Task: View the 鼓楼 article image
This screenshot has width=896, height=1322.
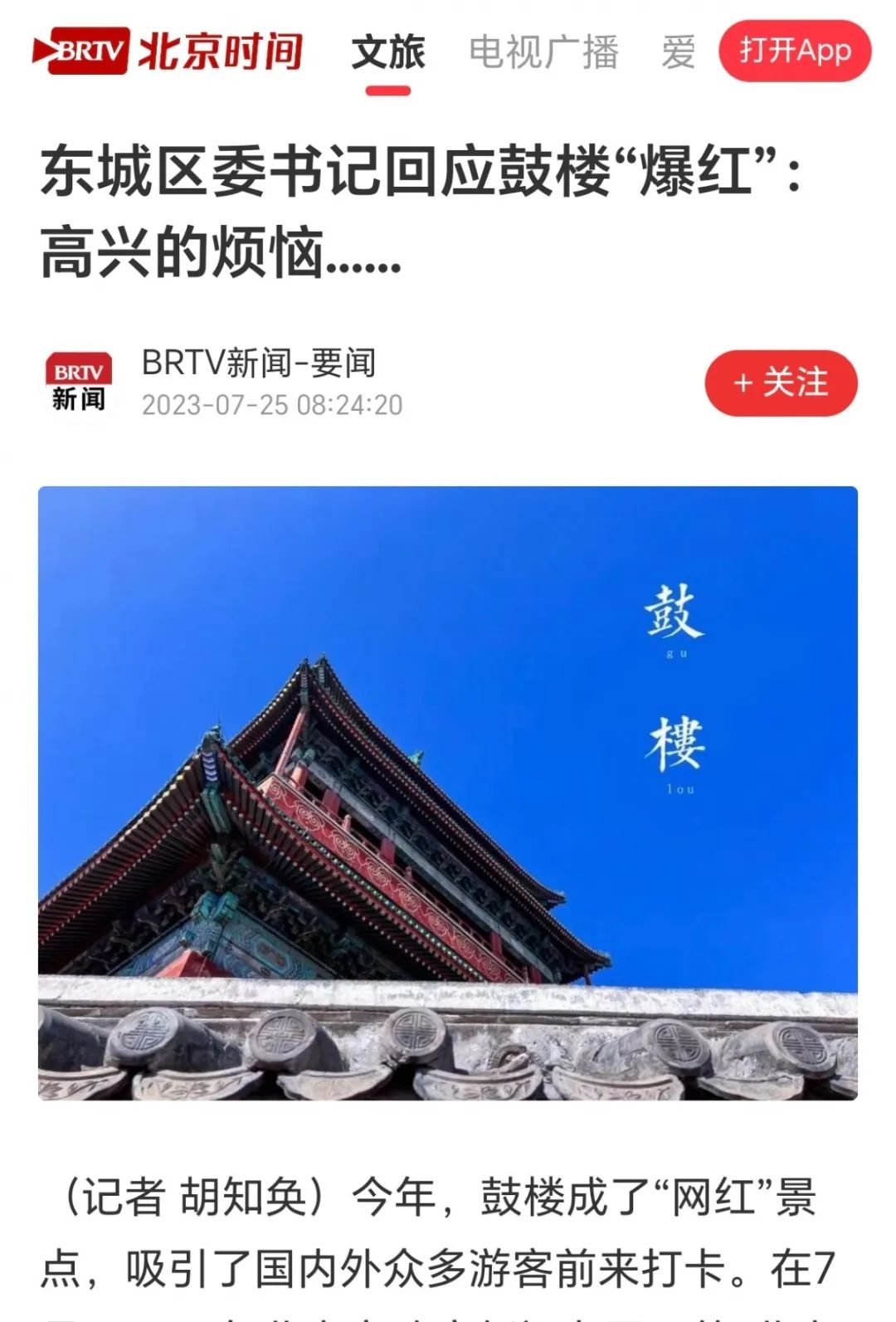Action: pyautogui.click(x=448, y=793)
